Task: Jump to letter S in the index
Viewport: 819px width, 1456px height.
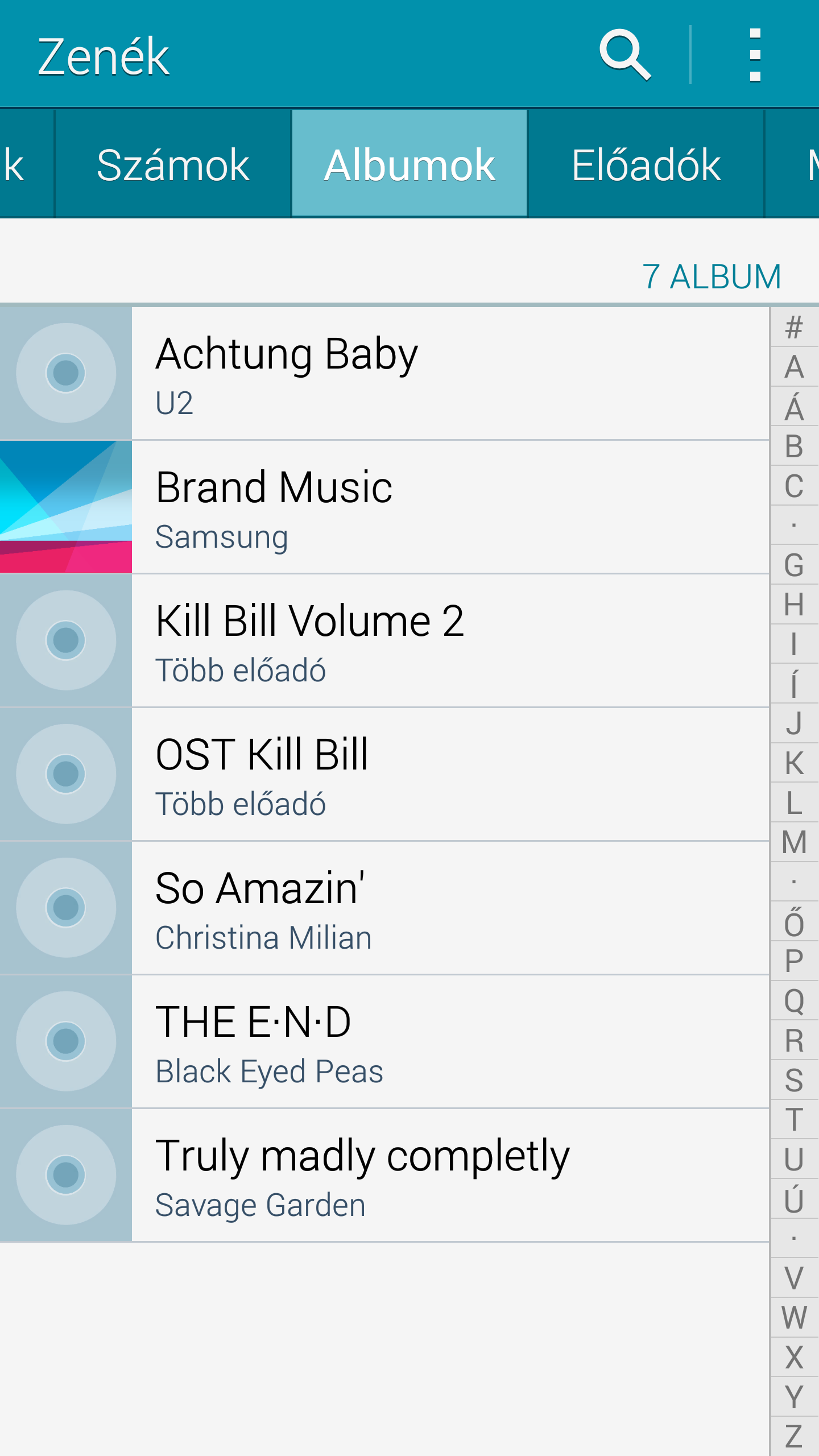Action: coord(794,1080)
